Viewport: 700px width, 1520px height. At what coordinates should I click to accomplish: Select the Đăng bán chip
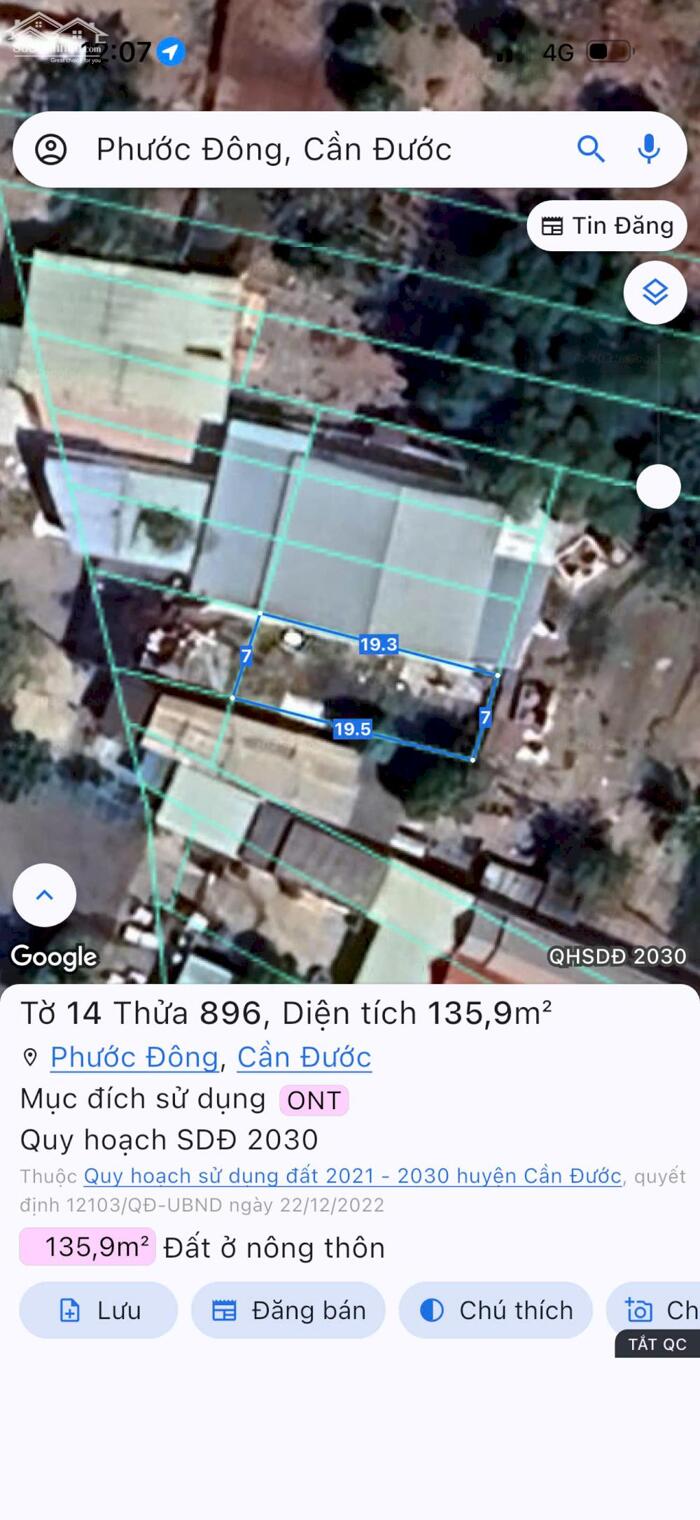click(x=288, y=1310)
